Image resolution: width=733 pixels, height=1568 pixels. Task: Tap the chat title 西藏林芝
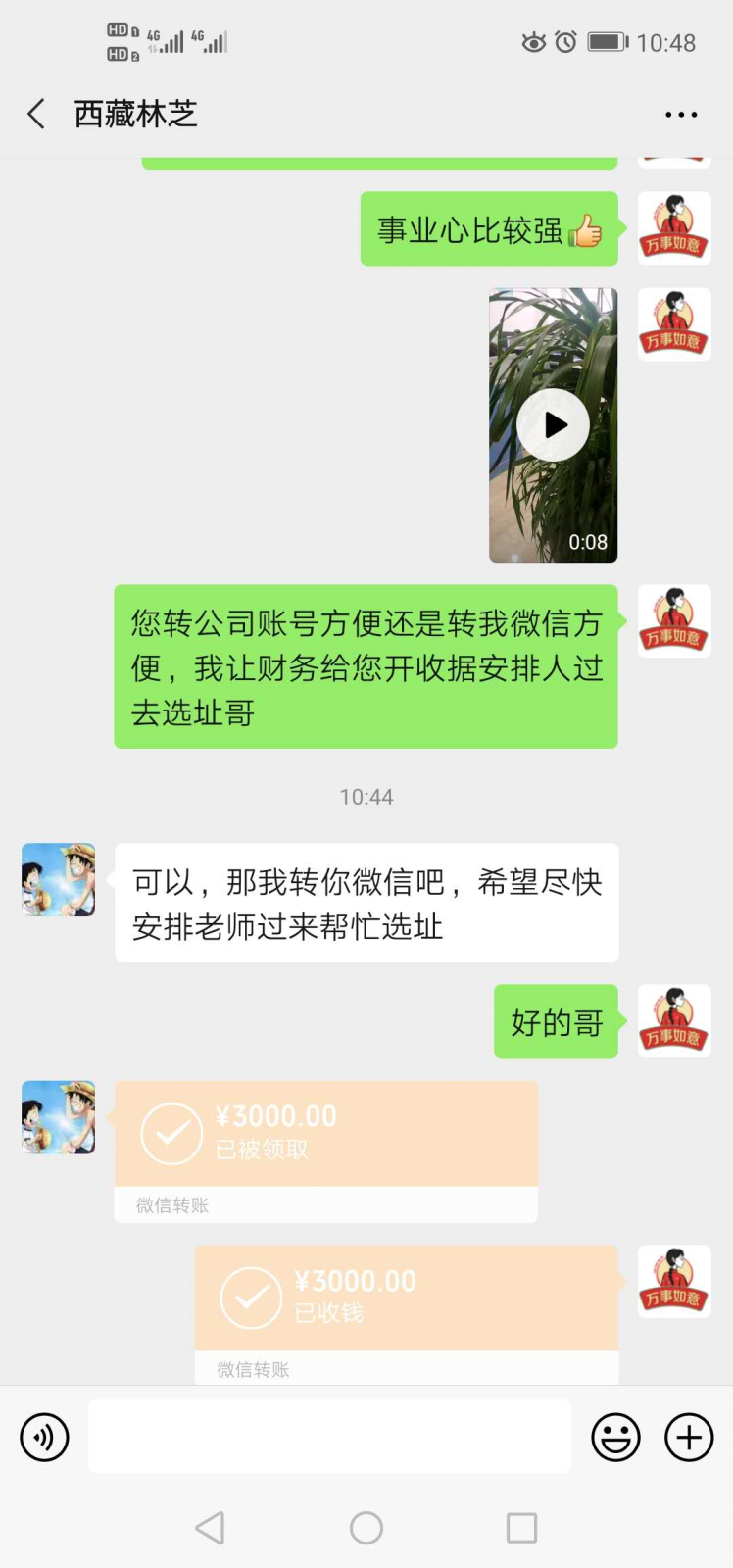[x=134, y=114]
